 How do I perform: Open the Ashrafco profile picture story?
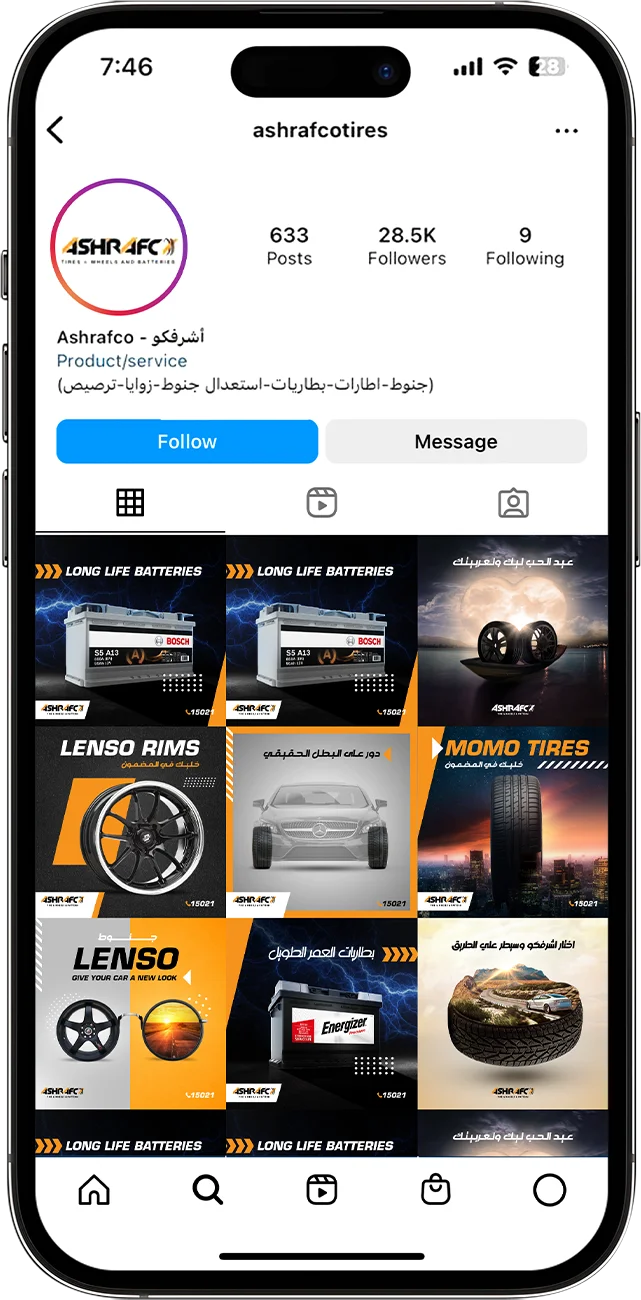[x=119, y=247]
